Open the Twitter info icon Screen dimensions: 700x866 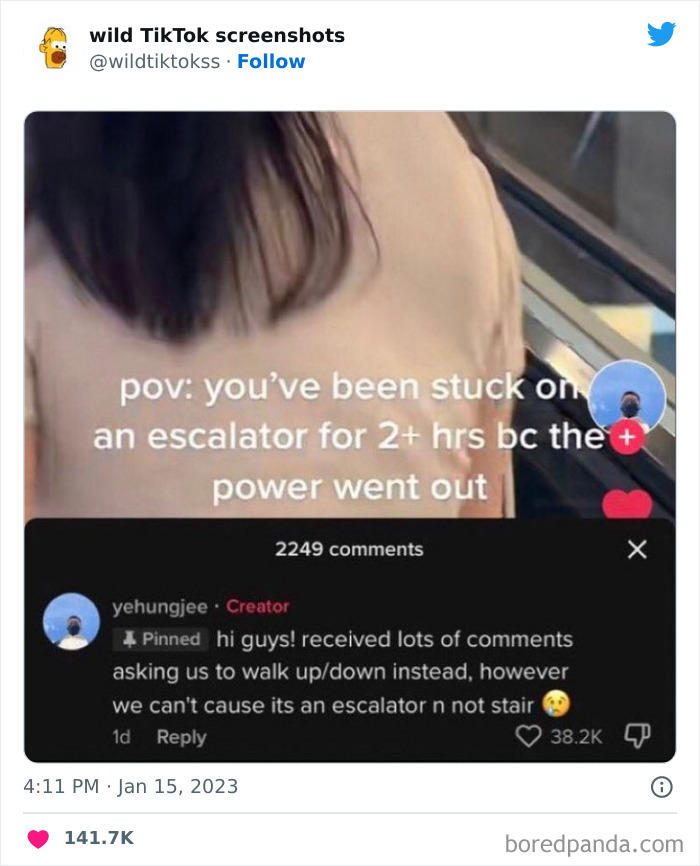pyautogui.click(x=661, y=787)
